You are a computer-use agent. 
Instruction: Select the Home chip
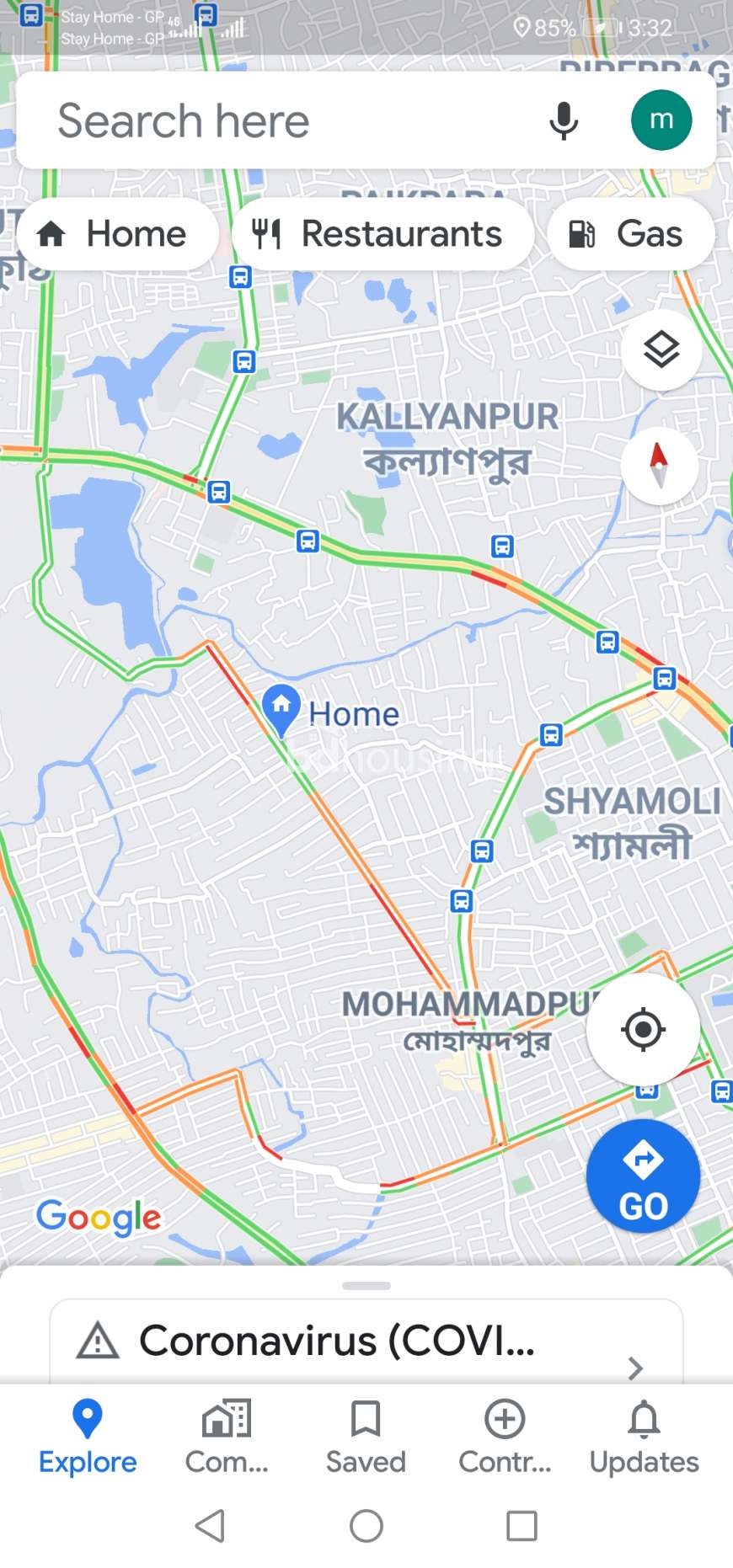117,234
